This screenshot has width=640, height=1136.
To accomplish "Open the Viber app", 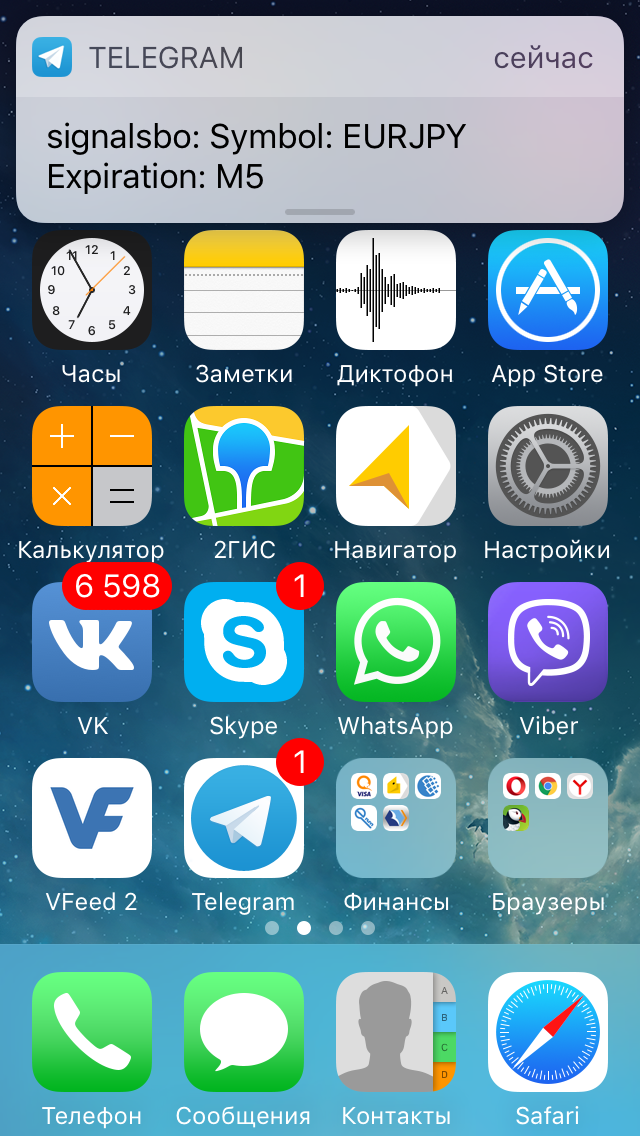I will click(548, 642).
